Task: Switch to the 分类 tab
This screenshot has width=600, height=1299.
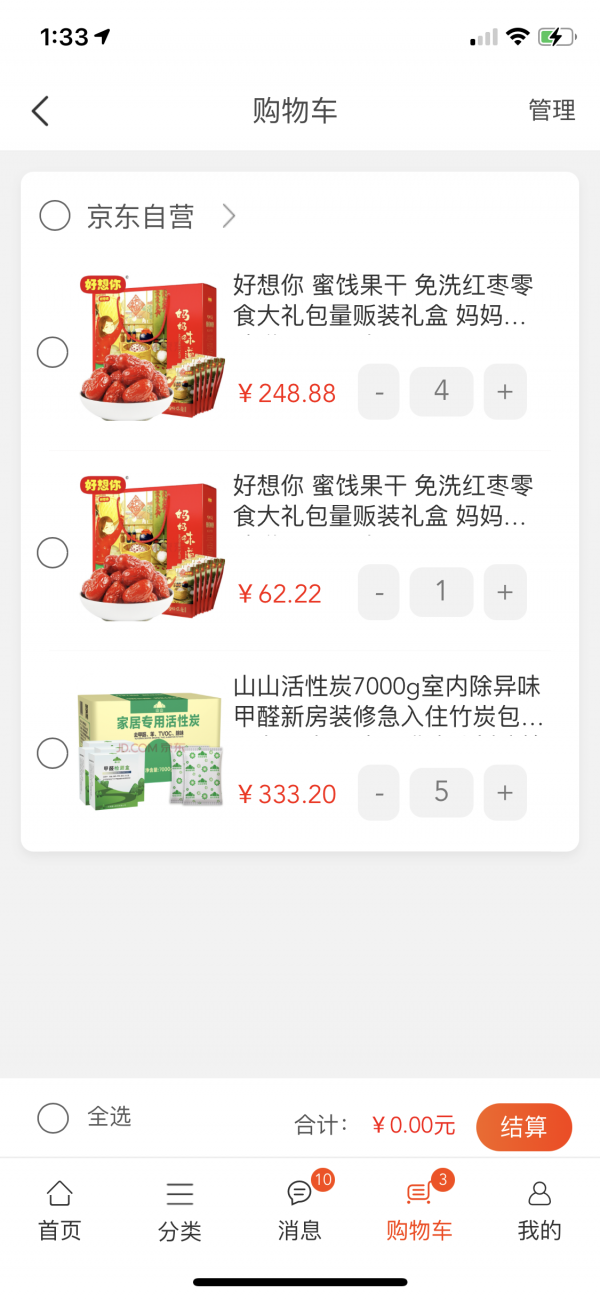Action: click(x=180, y=1210)
